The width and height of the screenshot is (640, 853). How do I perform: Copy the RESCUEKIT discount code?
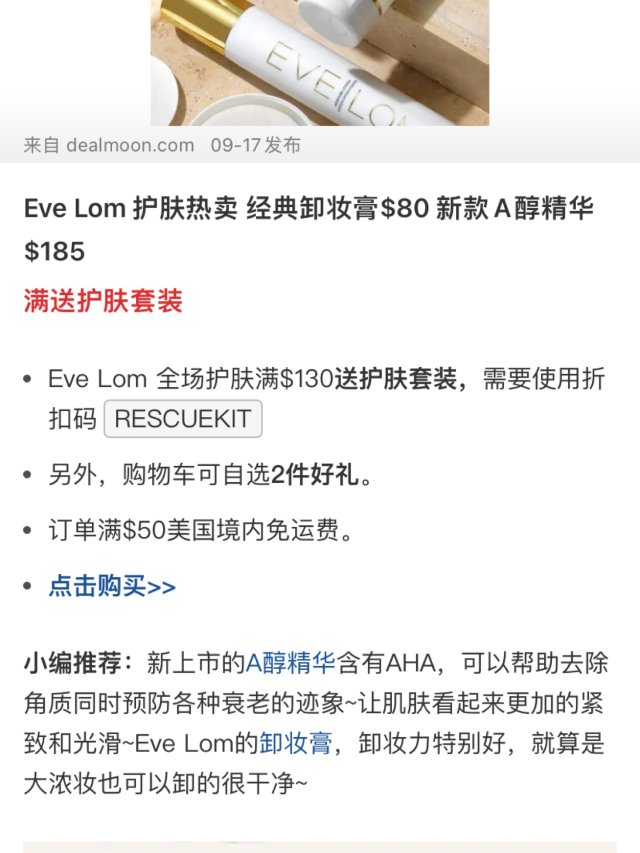click(x=183, y=419)
